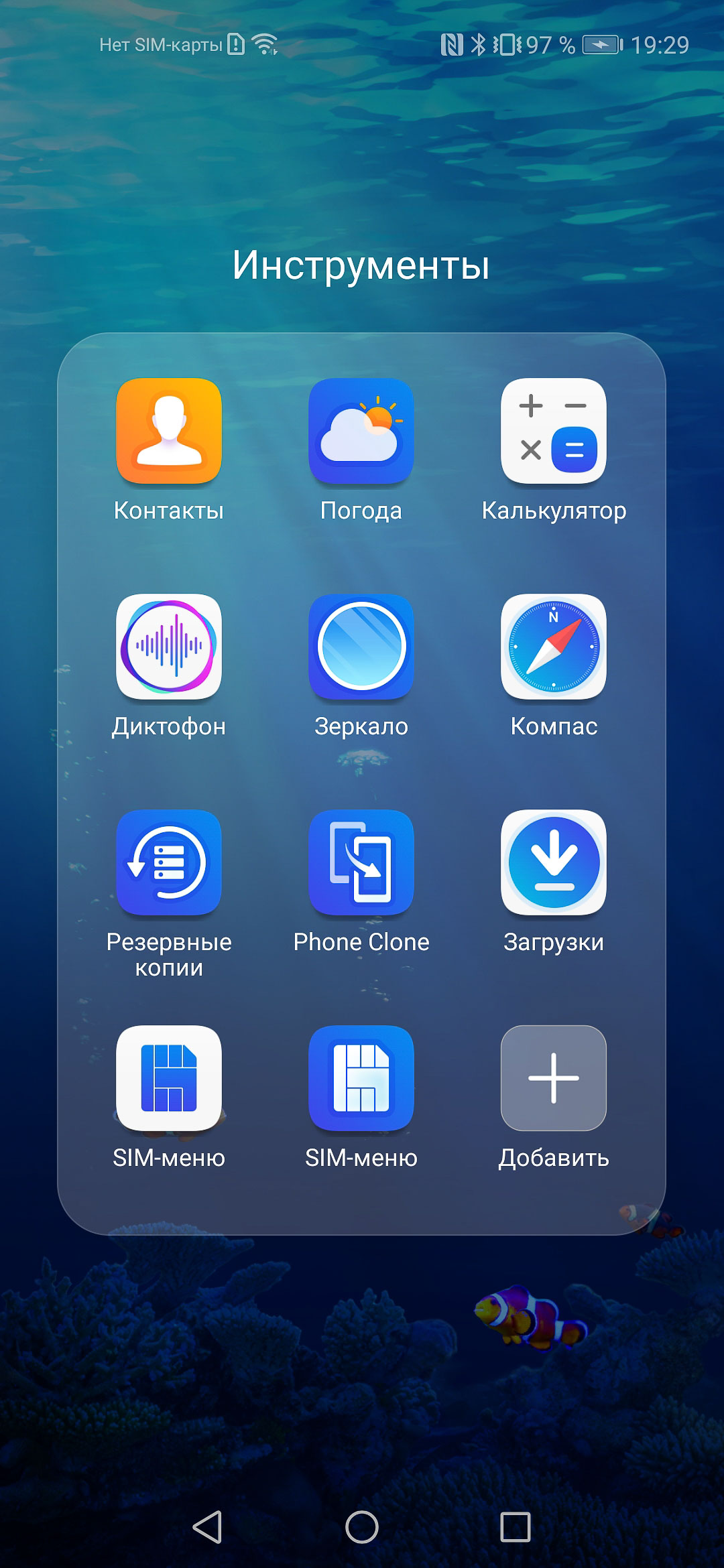Return to home via the circle button
Viewport: 724px width, 1568px height.
[x=362, y=1527]
